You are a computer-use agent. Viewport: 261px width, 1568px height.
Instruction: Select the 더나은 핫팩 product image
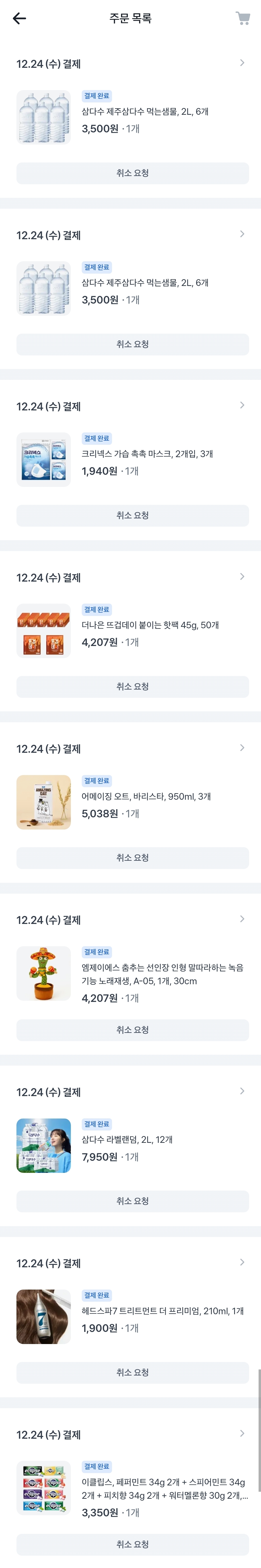[43, 630]
